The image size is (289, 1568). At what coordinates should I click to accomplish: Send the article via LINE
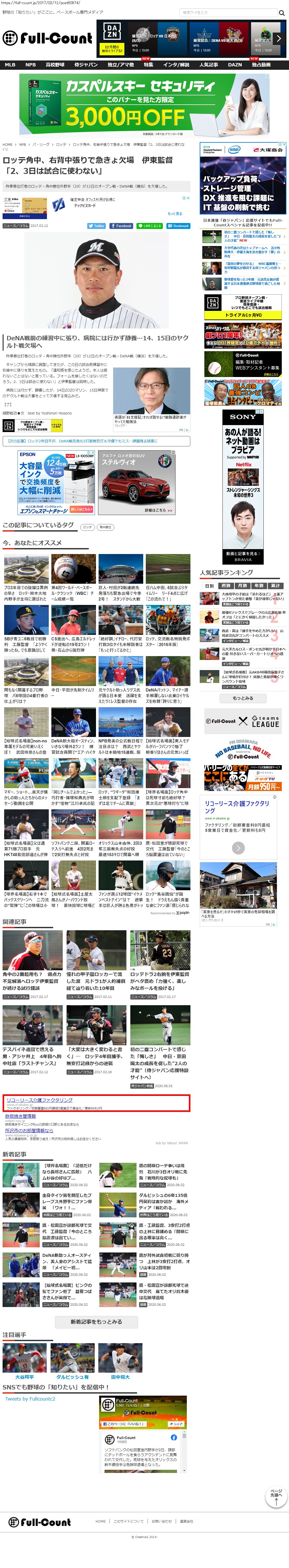(x=150, y=226)
